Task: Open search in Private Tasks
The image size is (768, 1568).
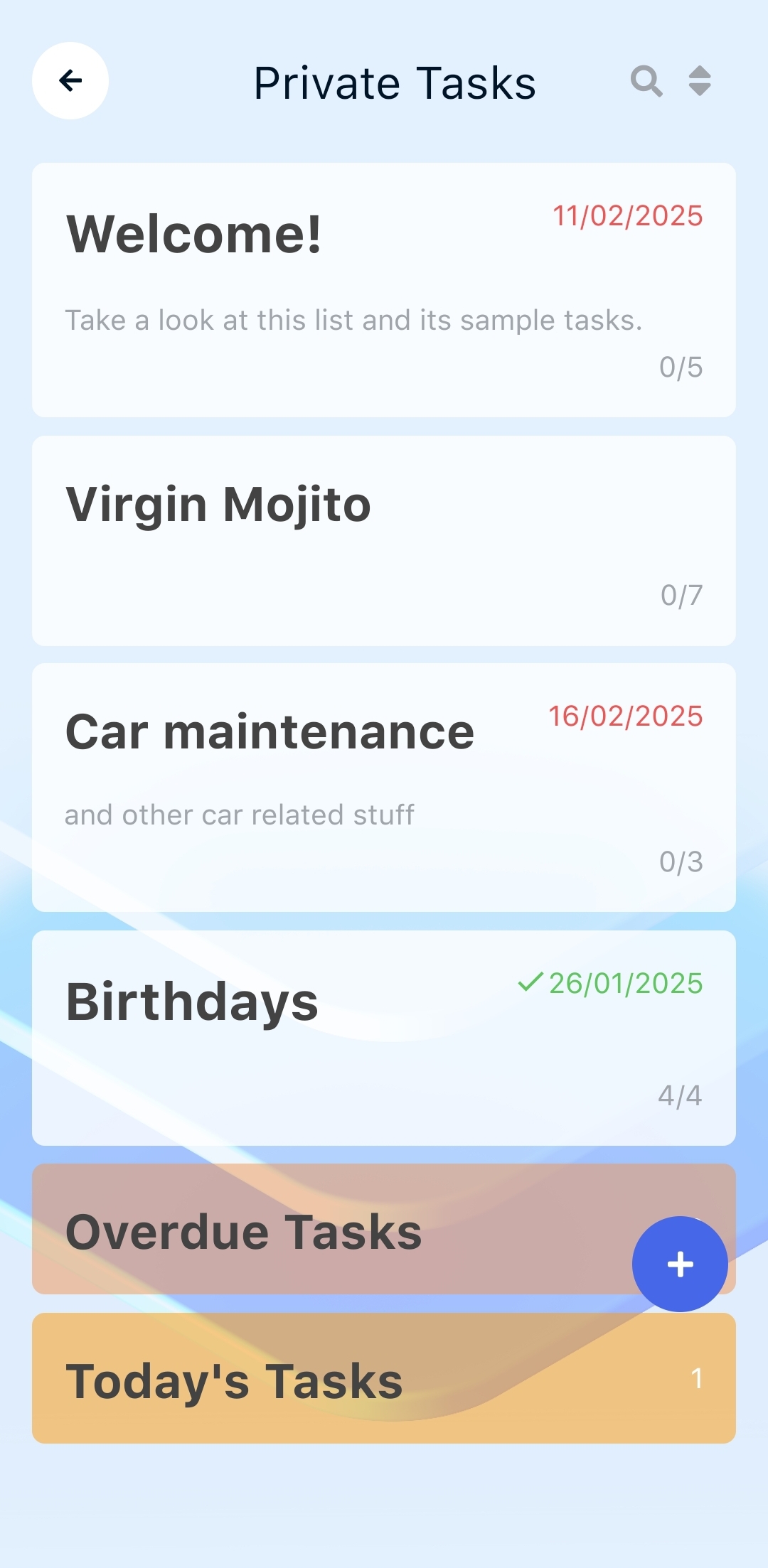Action: 646,81
